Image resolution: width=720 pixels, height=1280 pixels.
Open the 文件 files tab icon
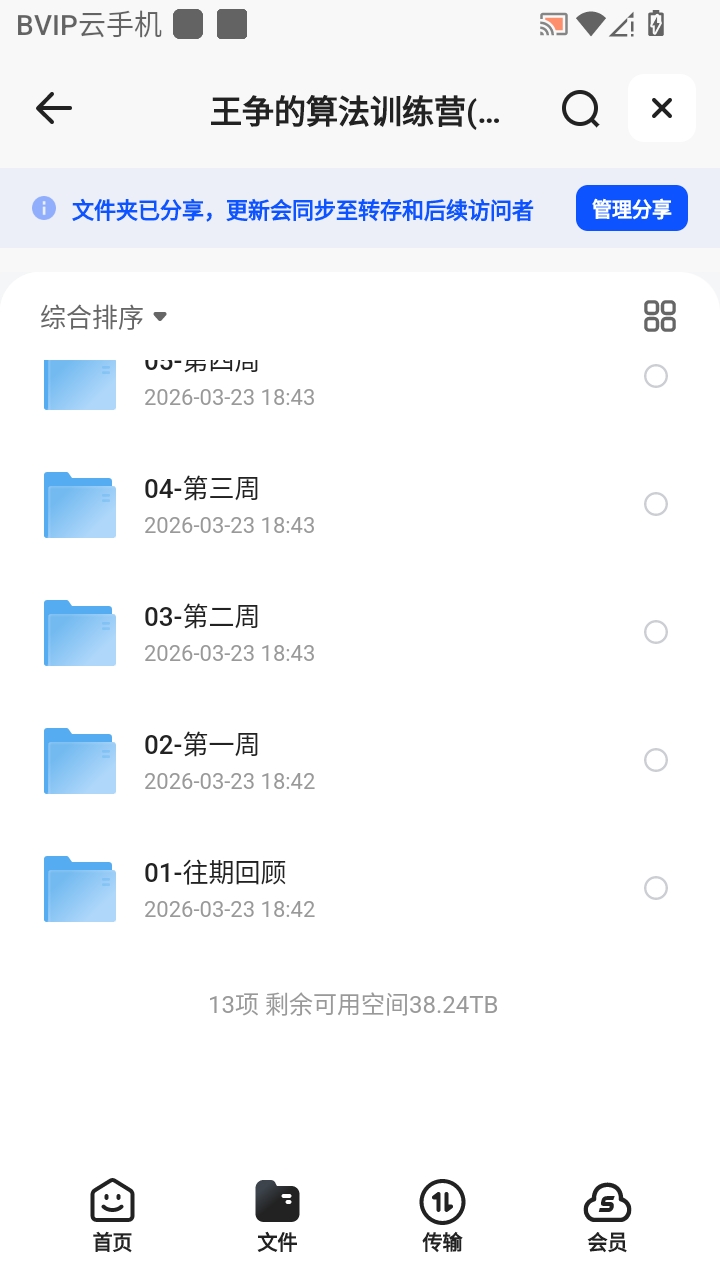[x=277, y=1203]
